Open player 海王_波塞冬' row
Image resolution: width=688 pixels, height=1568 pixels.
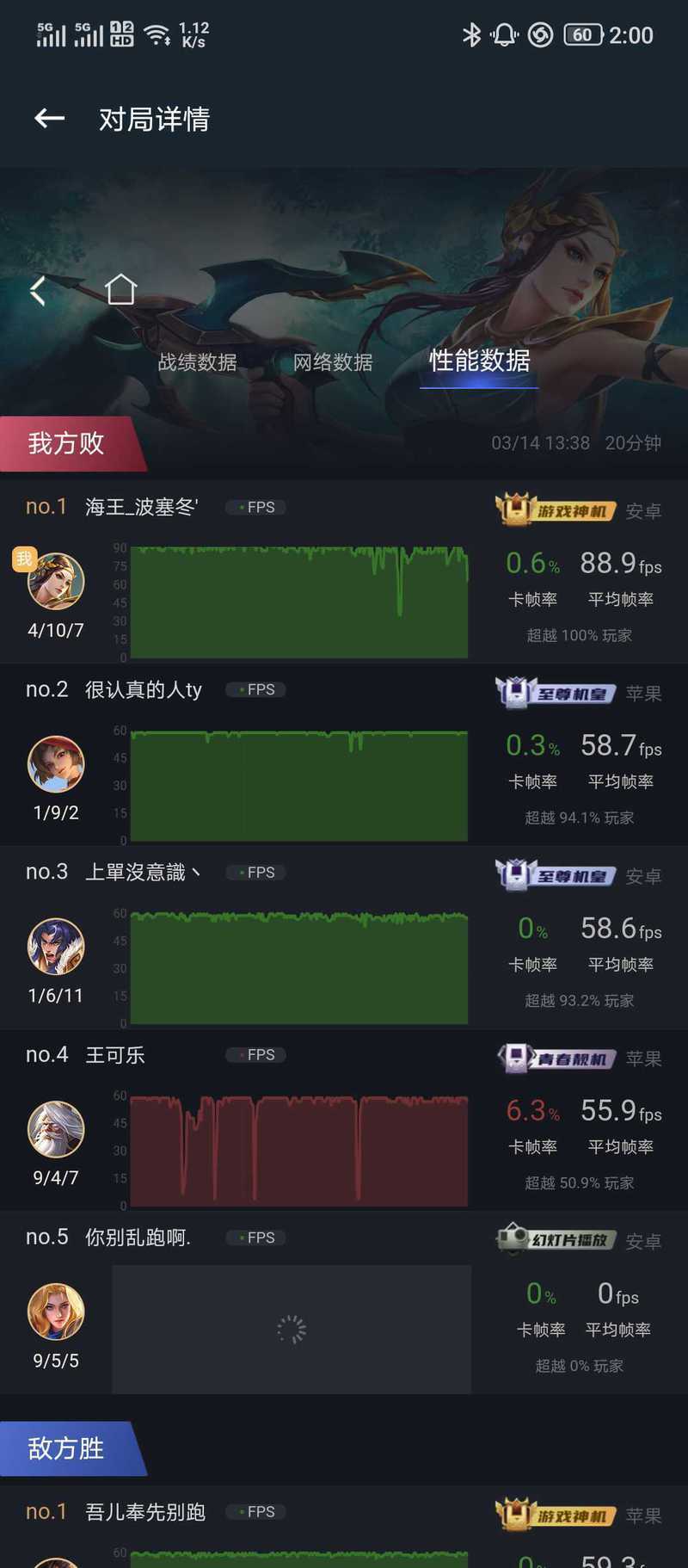coord(142,507)
